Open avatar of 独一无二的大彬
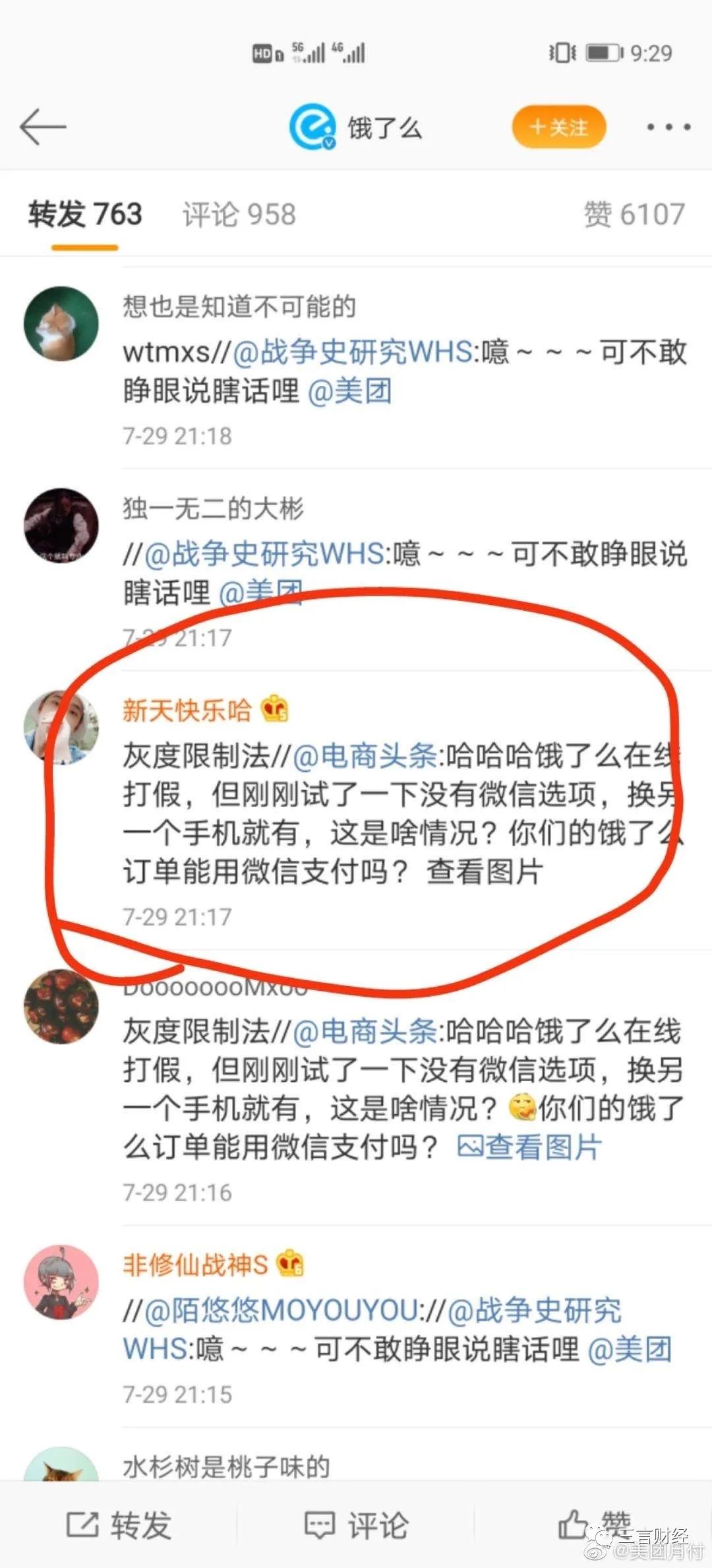Viewport: 712px width, 1568px height. coord(61,526)
